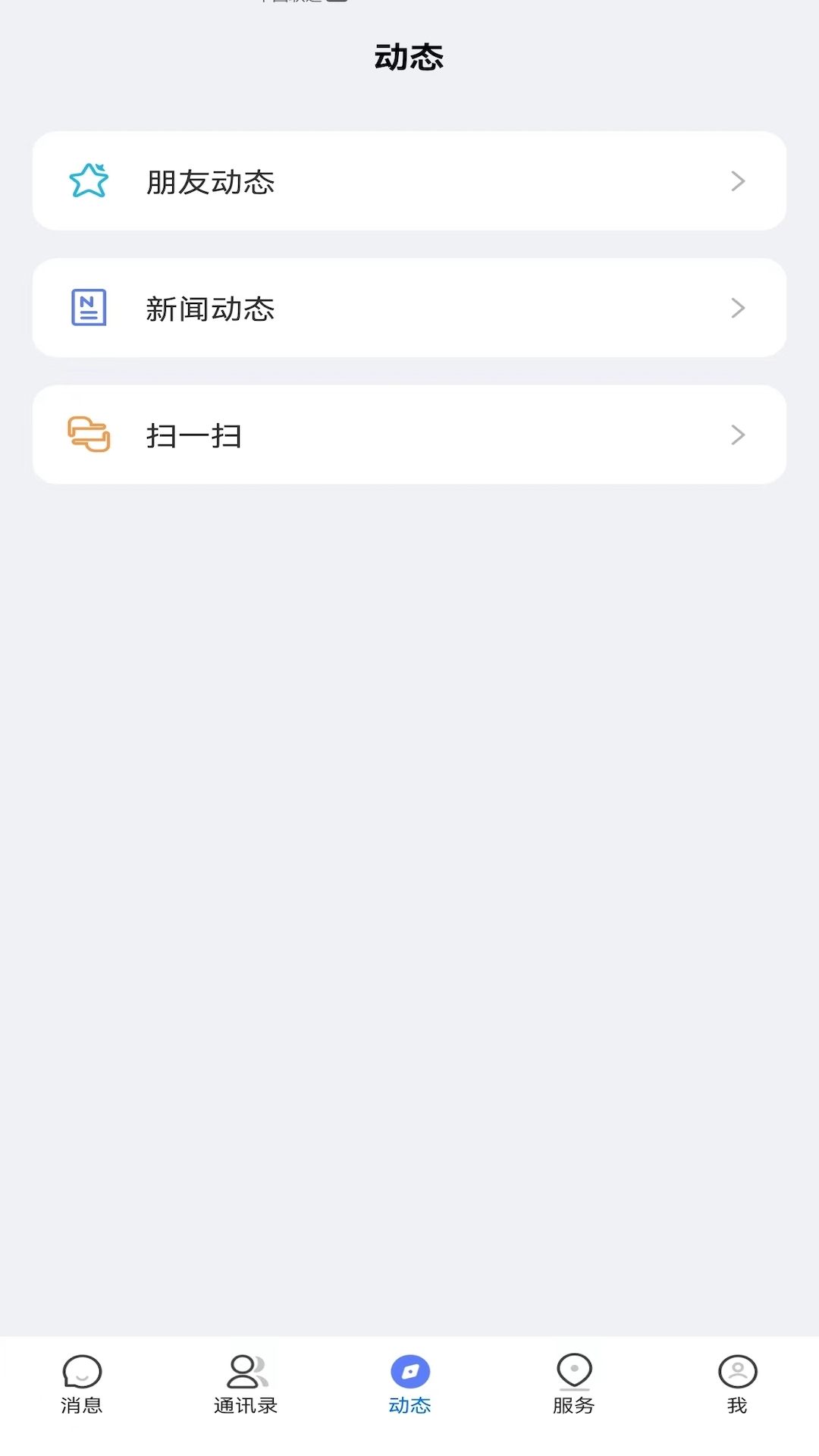Expand the 新闻动态 row via its chevron

[x=736, y=307]
